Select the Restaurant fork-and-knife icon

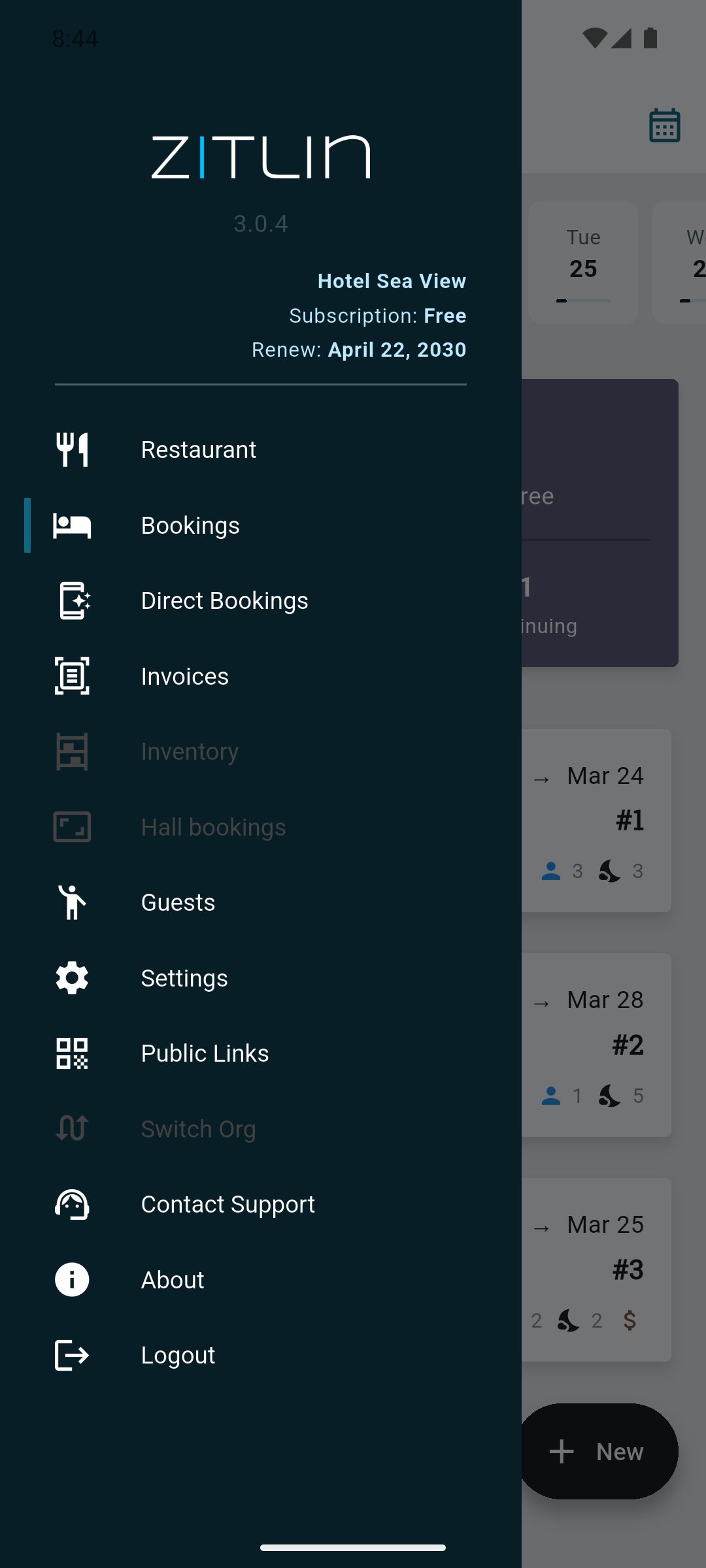pos(72,449)
